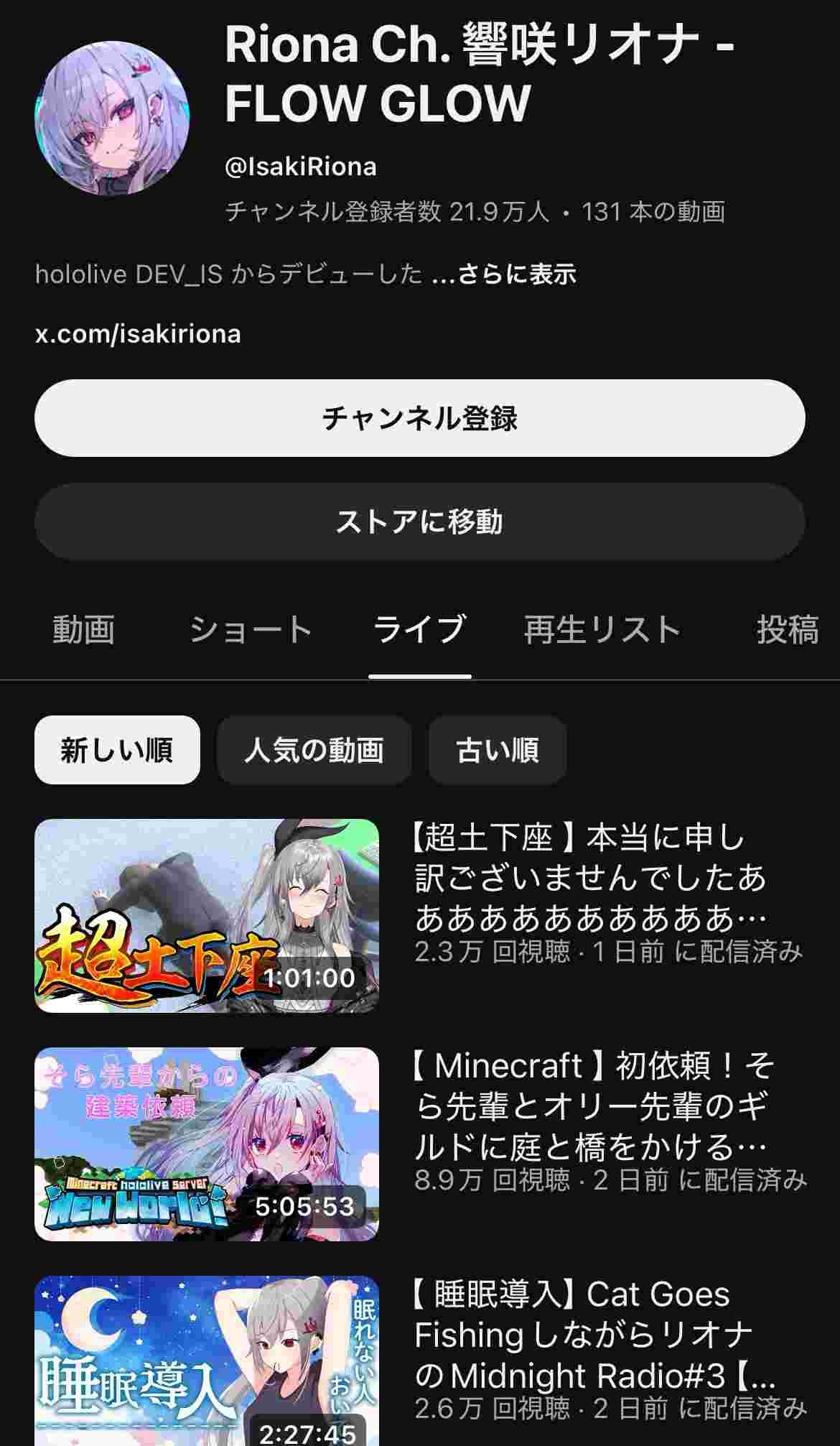Watch the 睡眠導入 Cat Goes Fishing stream
The height and width of the screenshot is (1446, 840).
[x=207, y=1361]
